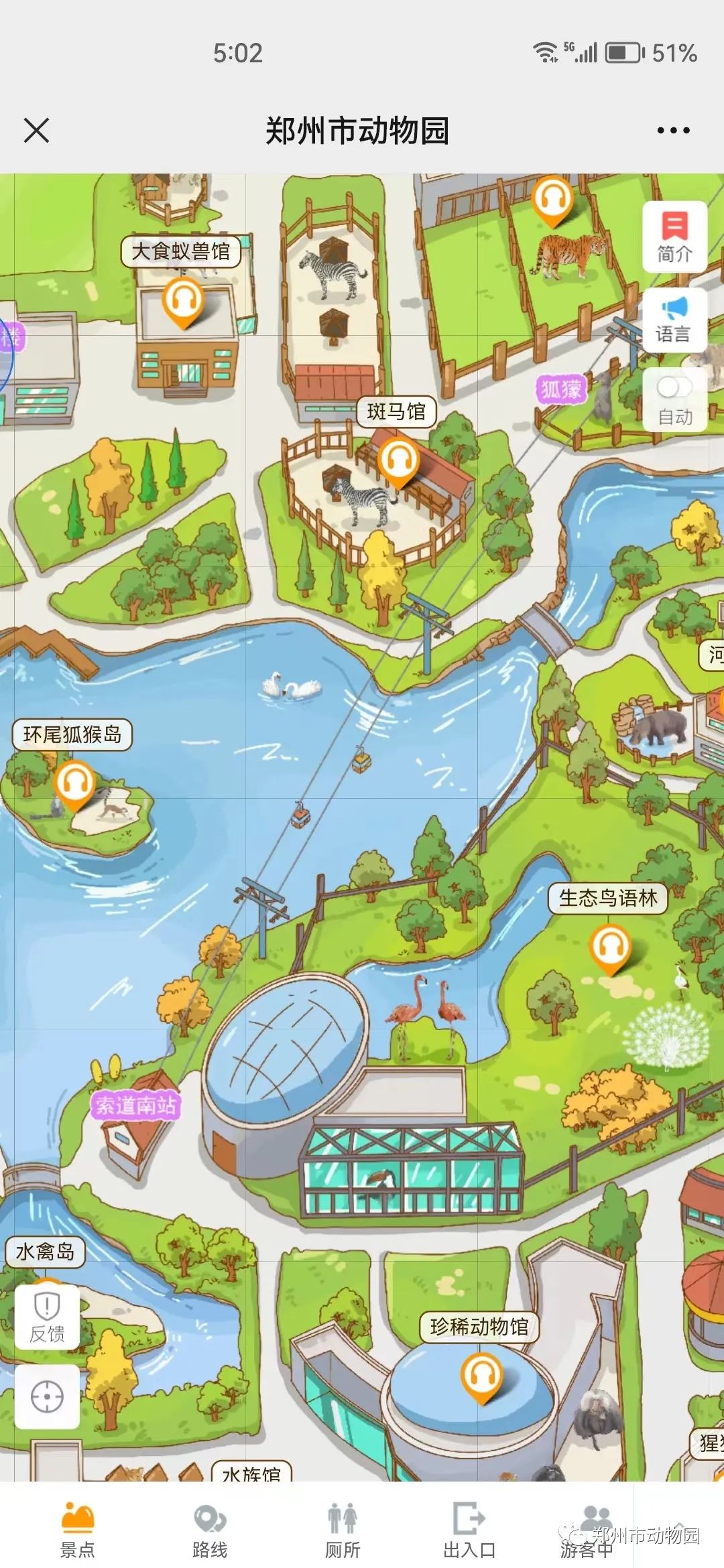The height and width of the screenshot is (1568, 724).
Task: Play the audio guide for 生态鸟语林
Action: point(610,947)
